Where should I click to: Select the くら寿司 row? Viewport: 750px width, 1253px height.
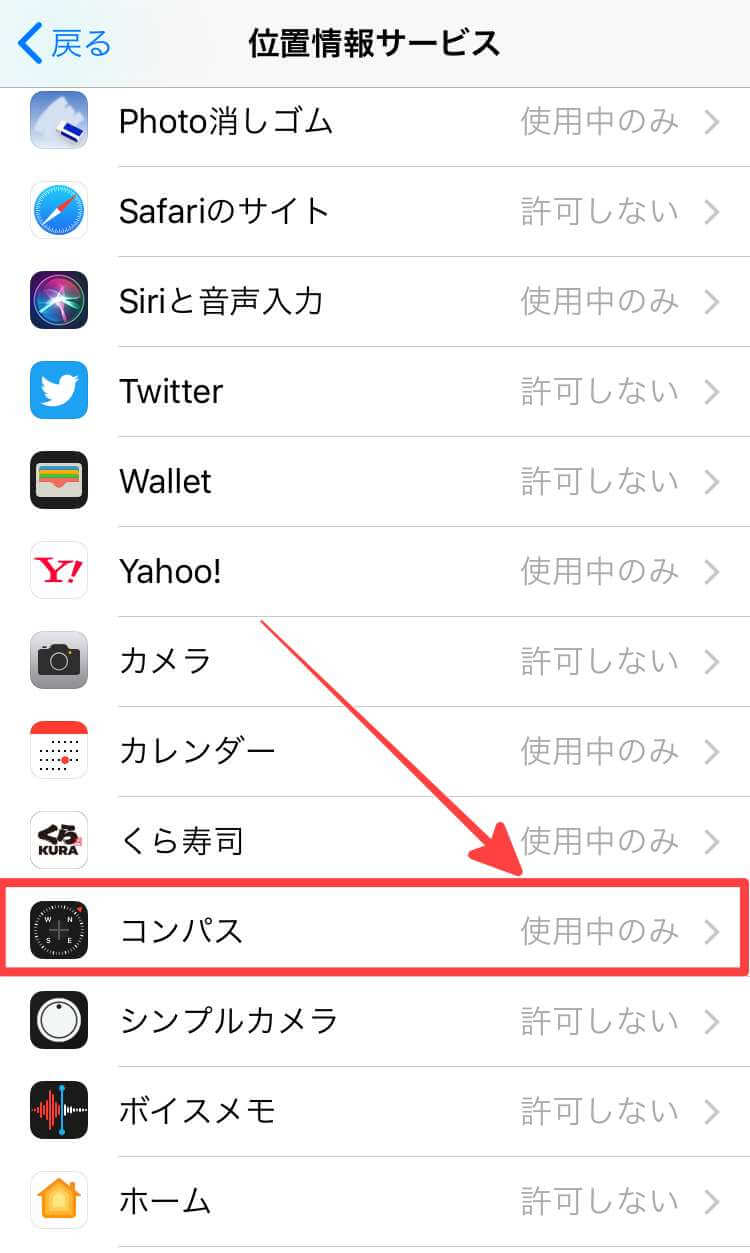(x=375, y=841)
